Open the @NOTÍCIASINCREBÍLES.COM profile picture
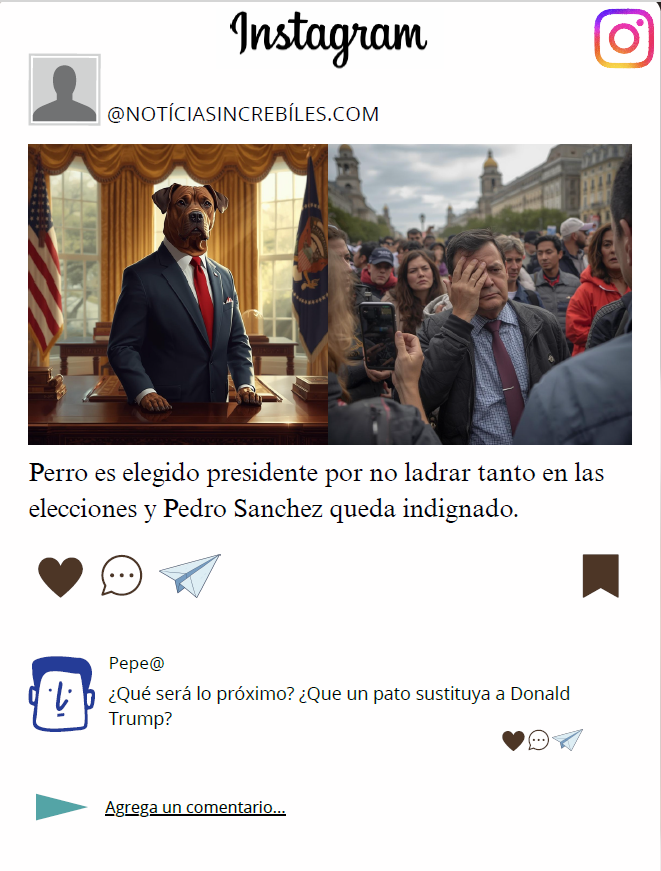This screenshot has width=661, height=871. point(65,90)
